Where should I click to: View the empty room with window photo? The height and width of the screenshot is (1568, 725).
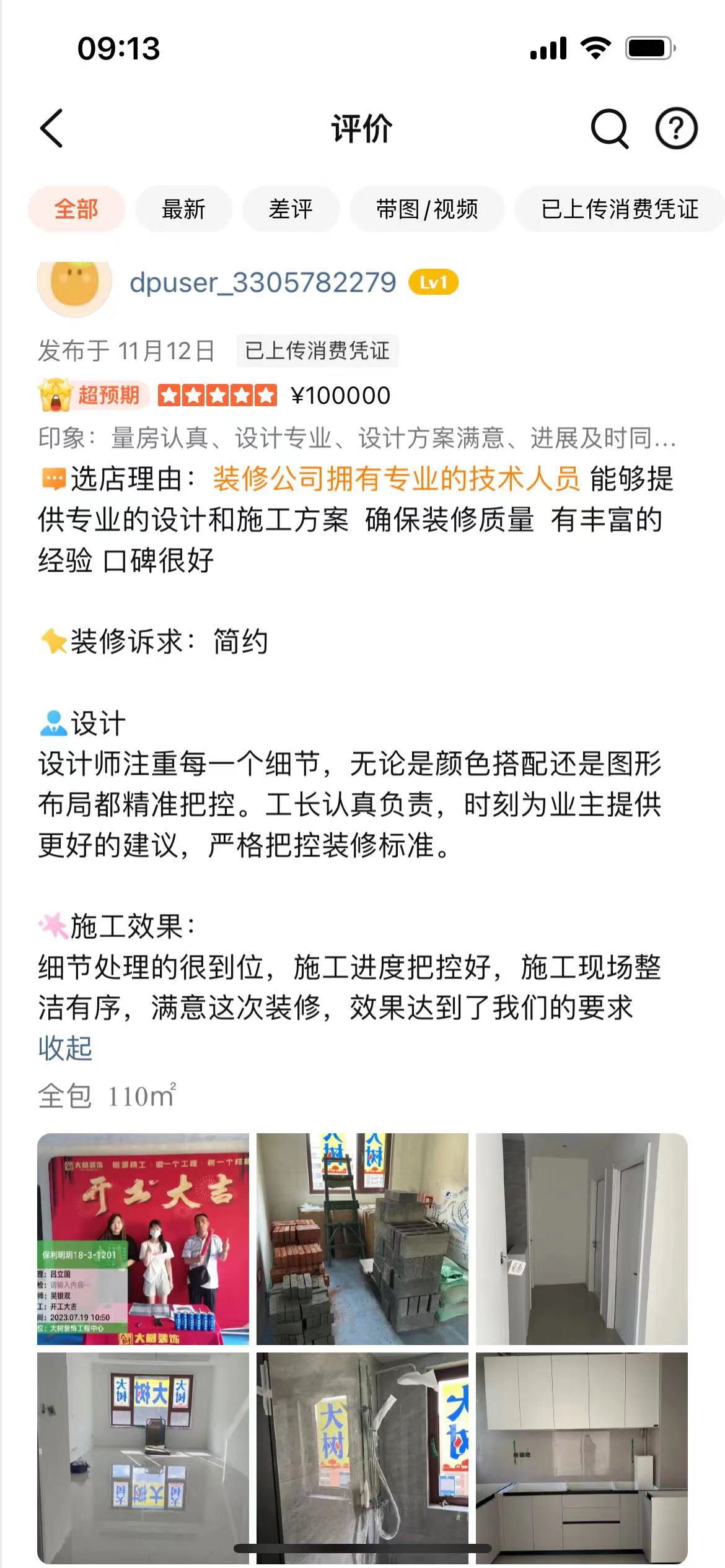pyautogui.click(x=143, y=1455)
